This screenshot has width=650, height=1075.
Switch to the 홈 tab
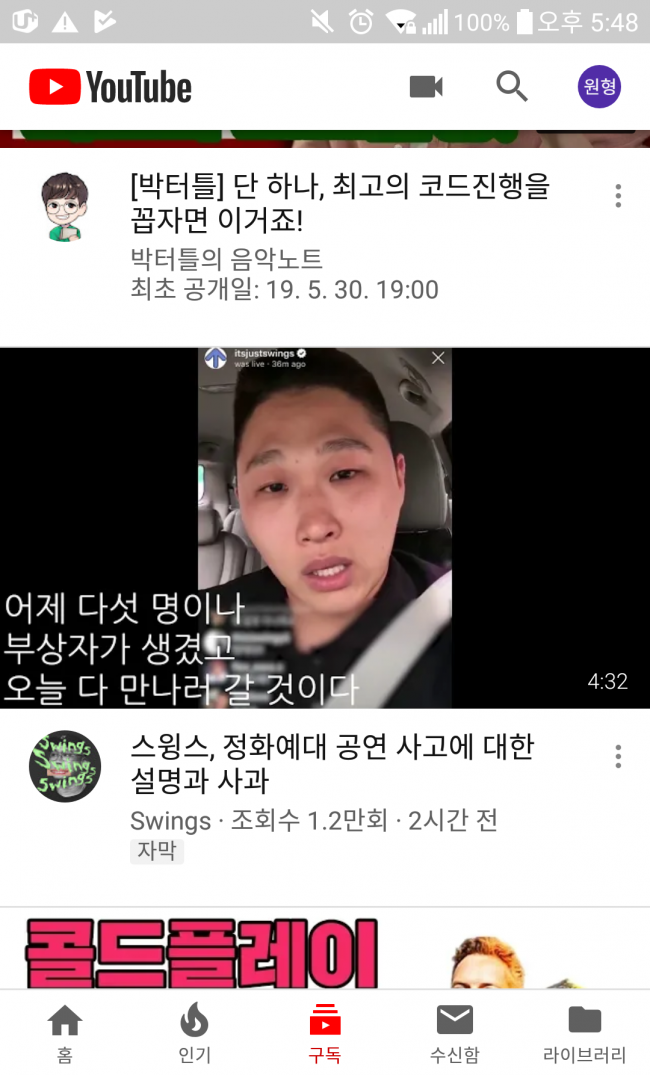[x=65, y=1033]
